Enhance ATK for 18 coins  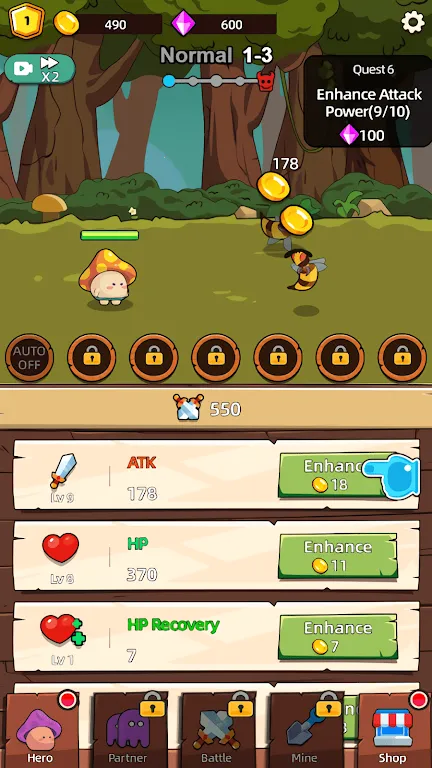tap(337, 475)
